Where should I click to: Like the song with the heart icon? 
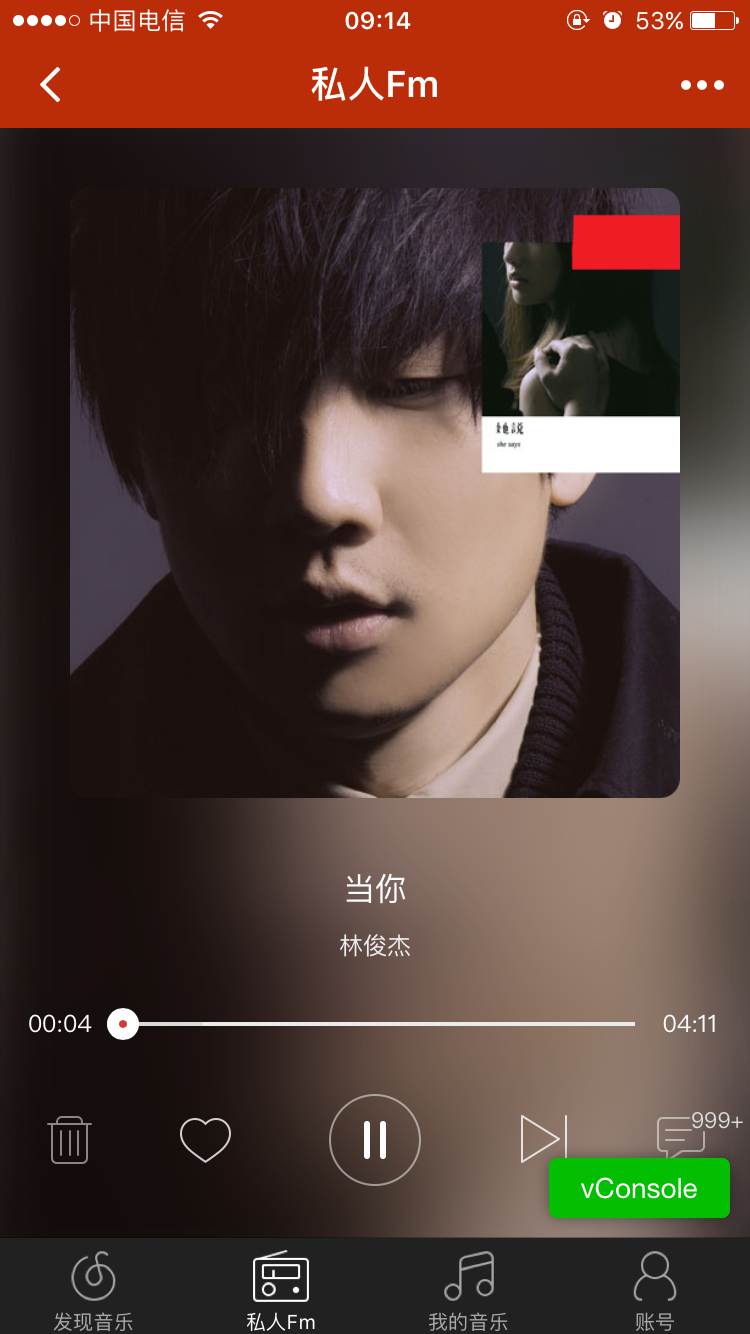click(x=205, y=1140)
